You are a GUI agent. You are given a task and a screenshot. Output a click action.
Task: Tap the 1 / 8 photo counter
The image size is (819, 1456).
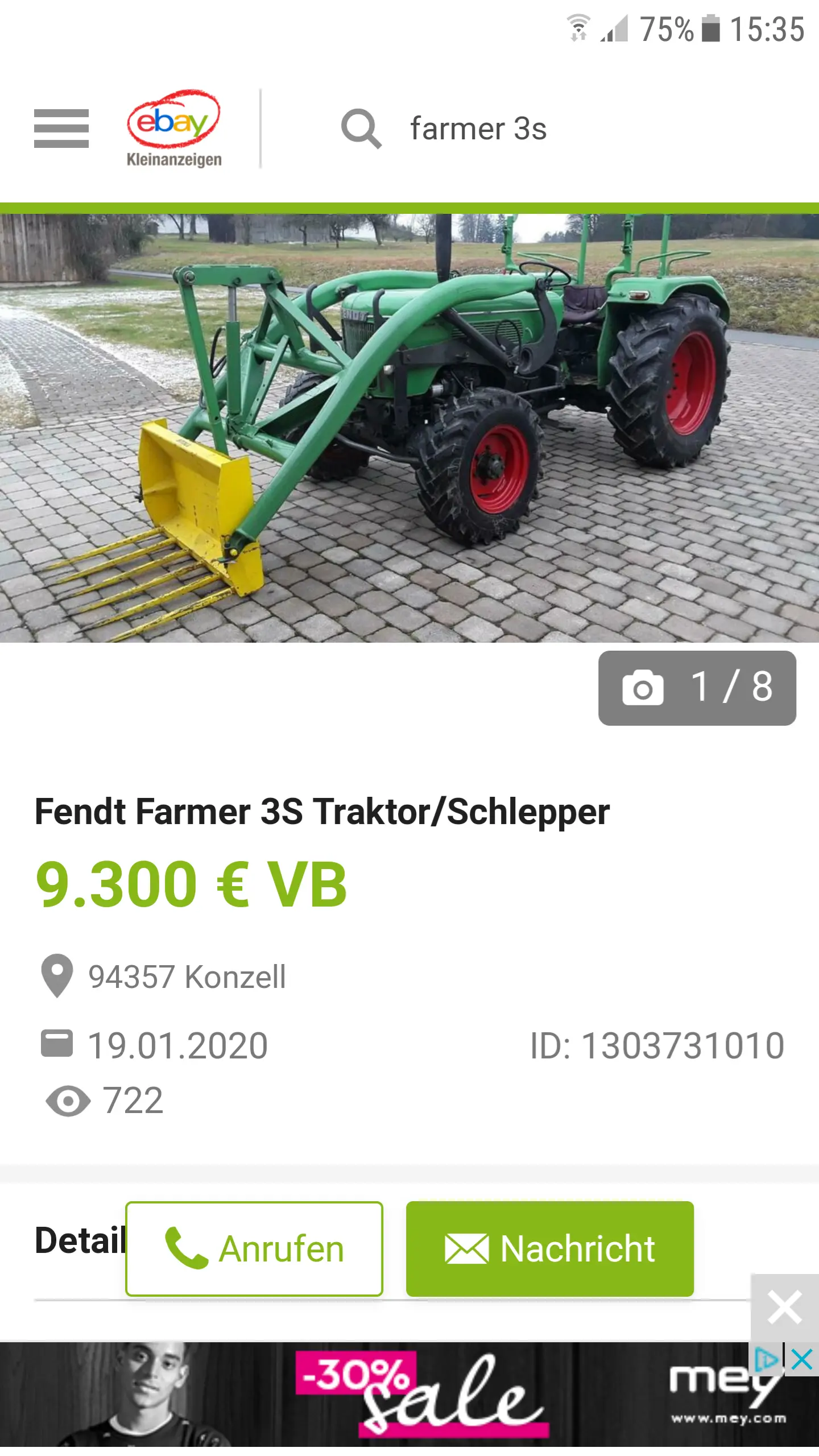697,688
